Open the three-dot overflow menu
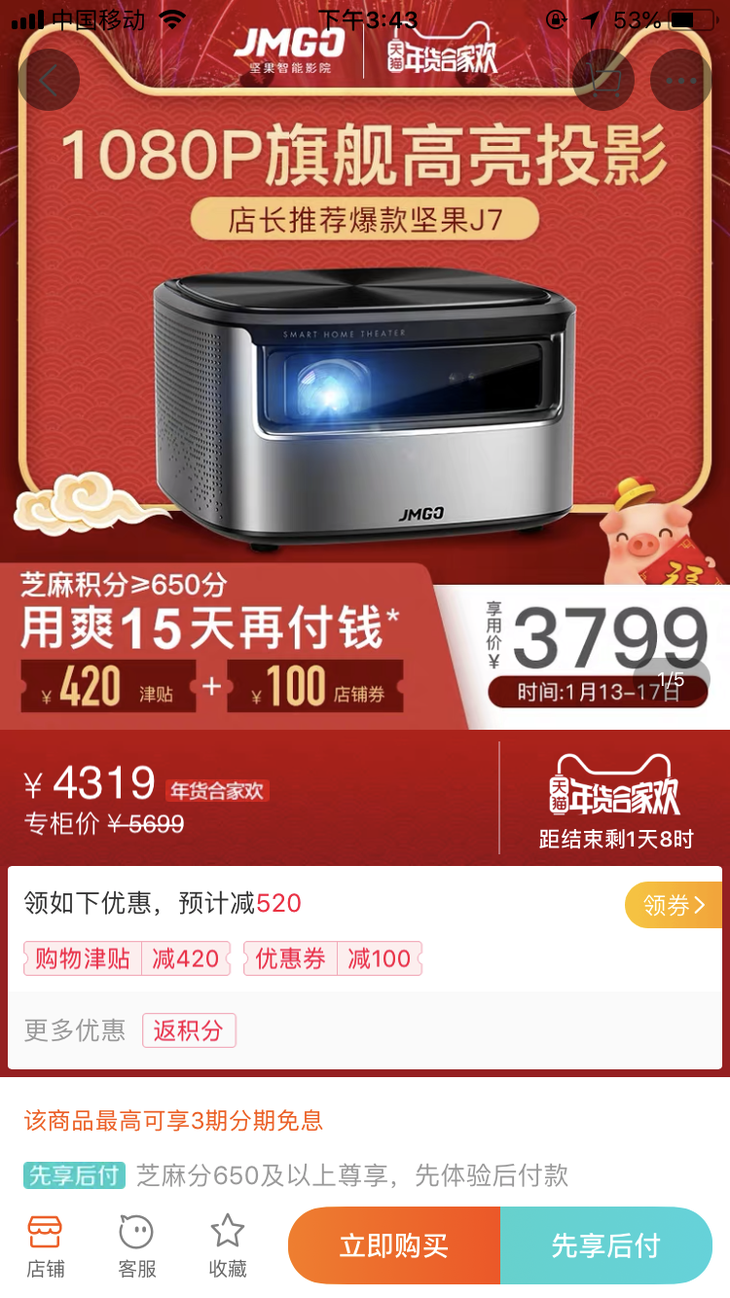Viewport: 730px width, 1298px height. coord(680,80)
